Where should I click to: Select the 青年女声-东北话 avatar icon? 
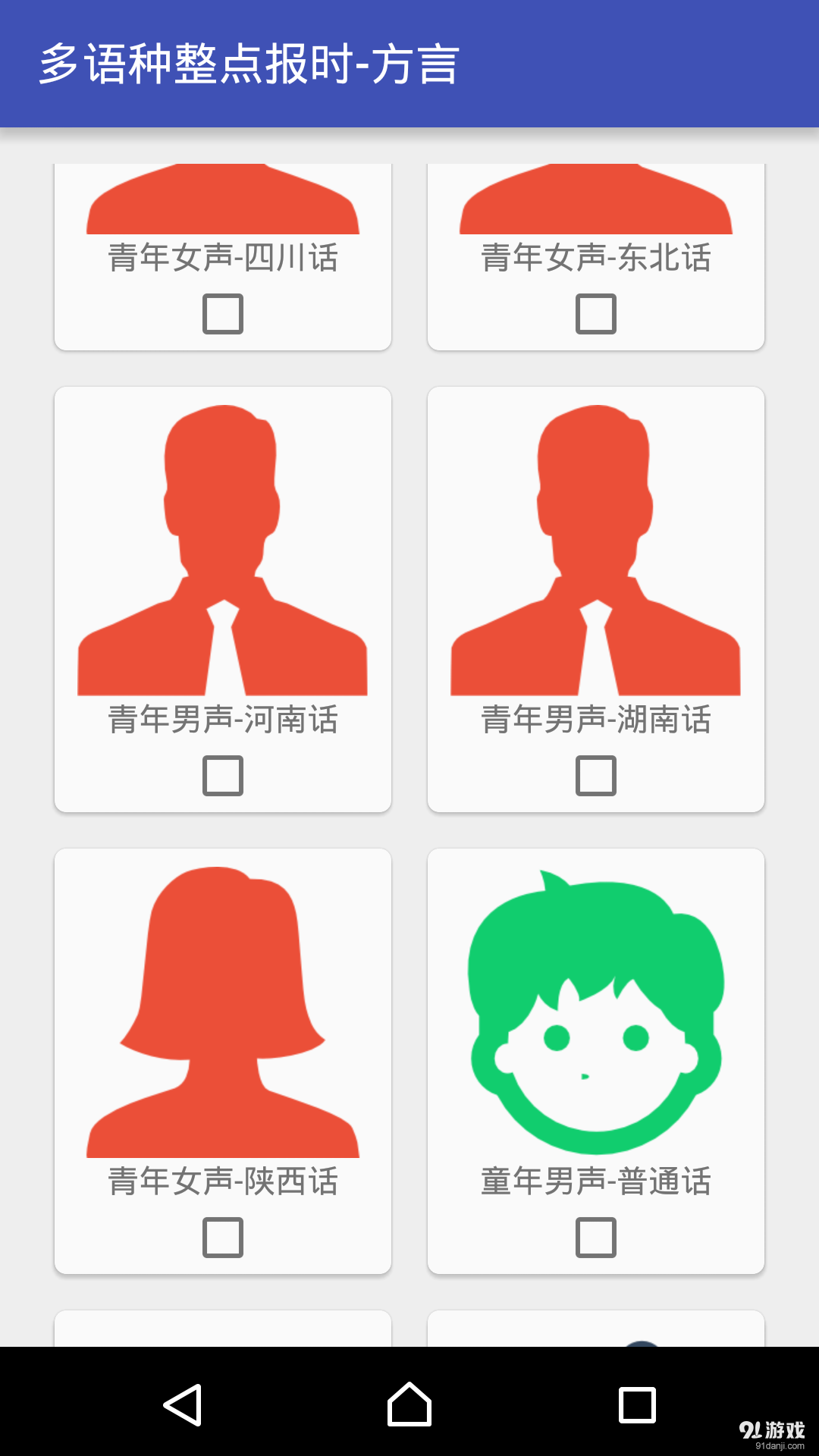click(596, 197)
